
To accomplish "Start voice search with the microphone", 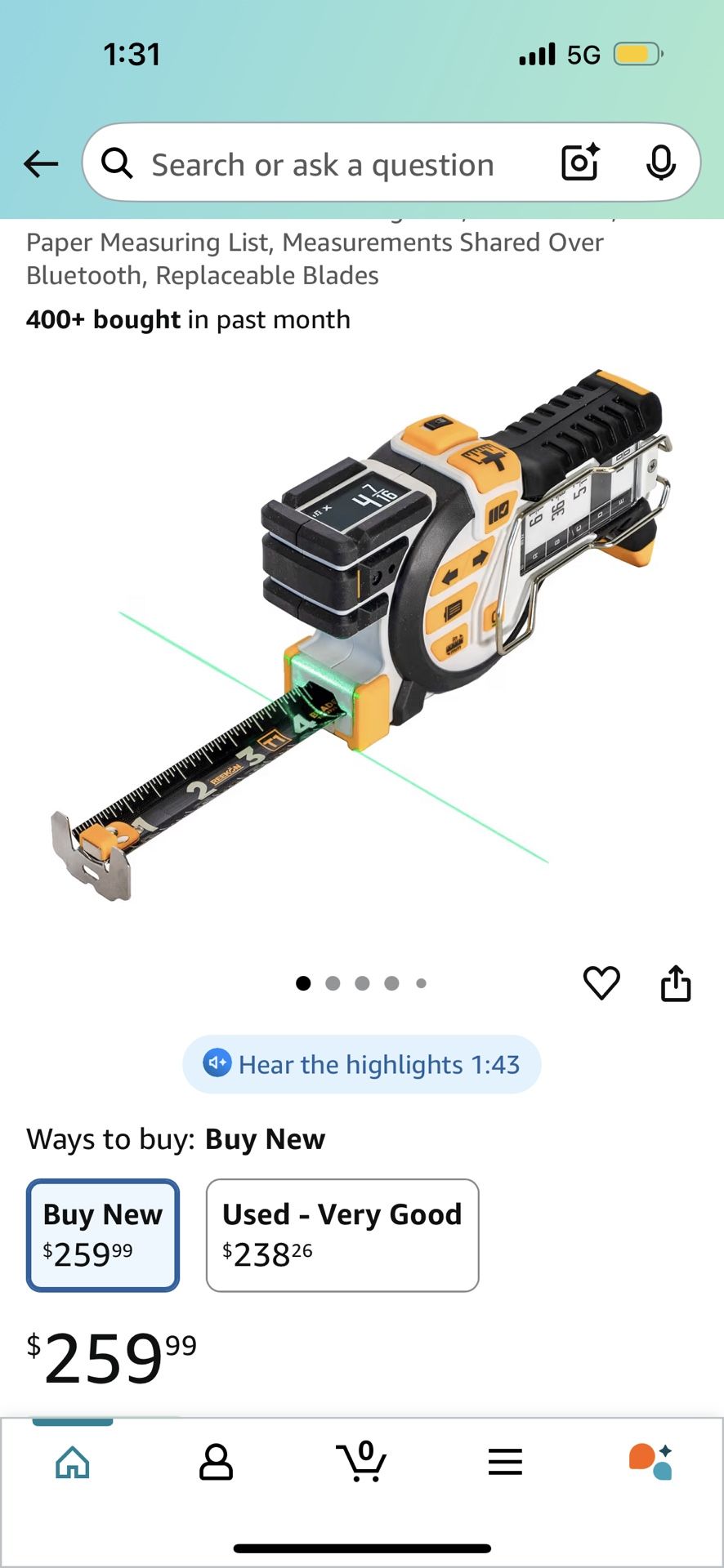I will click(x=660, y=163).
